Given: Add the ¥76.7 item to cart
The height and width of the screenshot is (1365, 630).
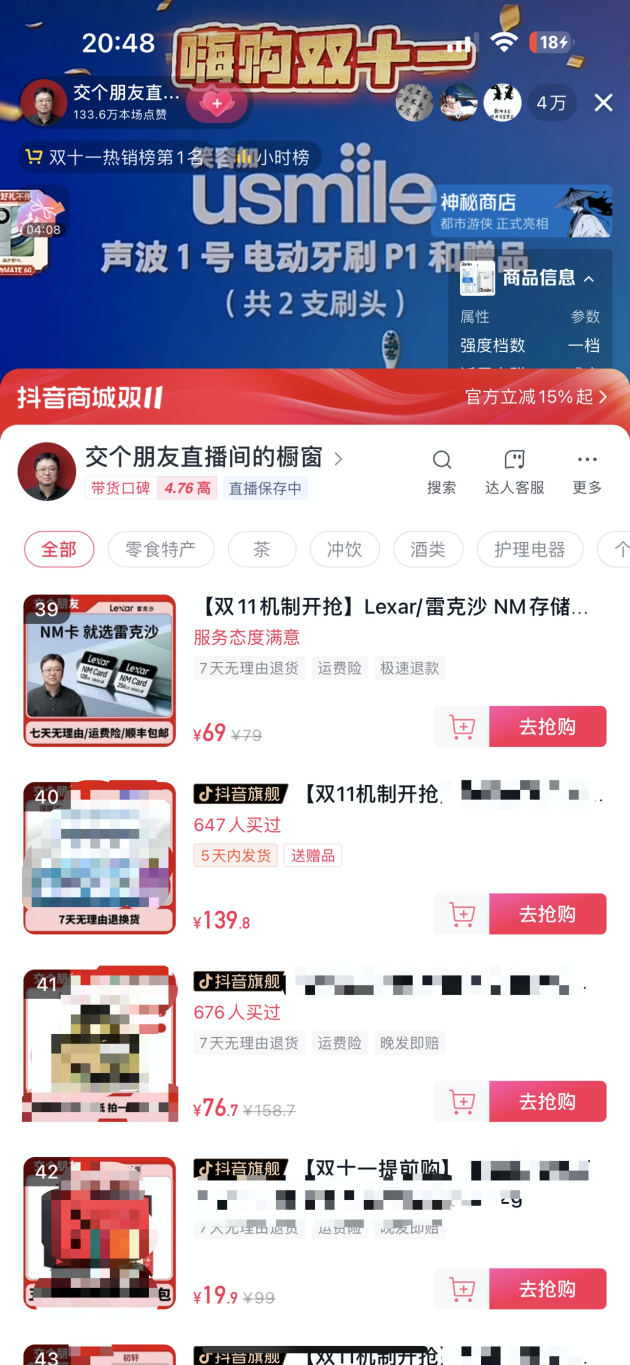Looking at the screenshot, I should [x=461, y=1101].
